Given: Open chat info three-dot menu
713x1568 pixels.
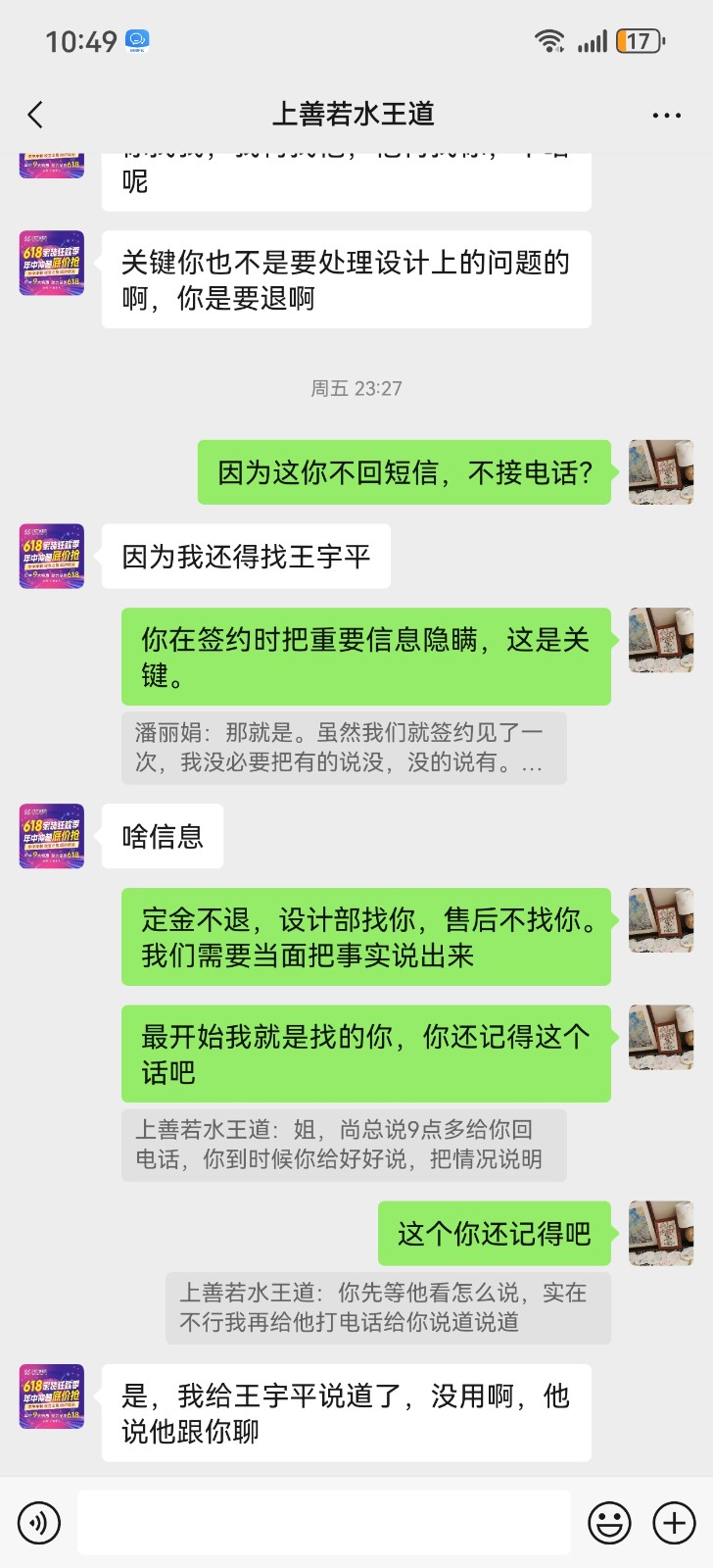Looking at the screenshot, I should point(666,115).
